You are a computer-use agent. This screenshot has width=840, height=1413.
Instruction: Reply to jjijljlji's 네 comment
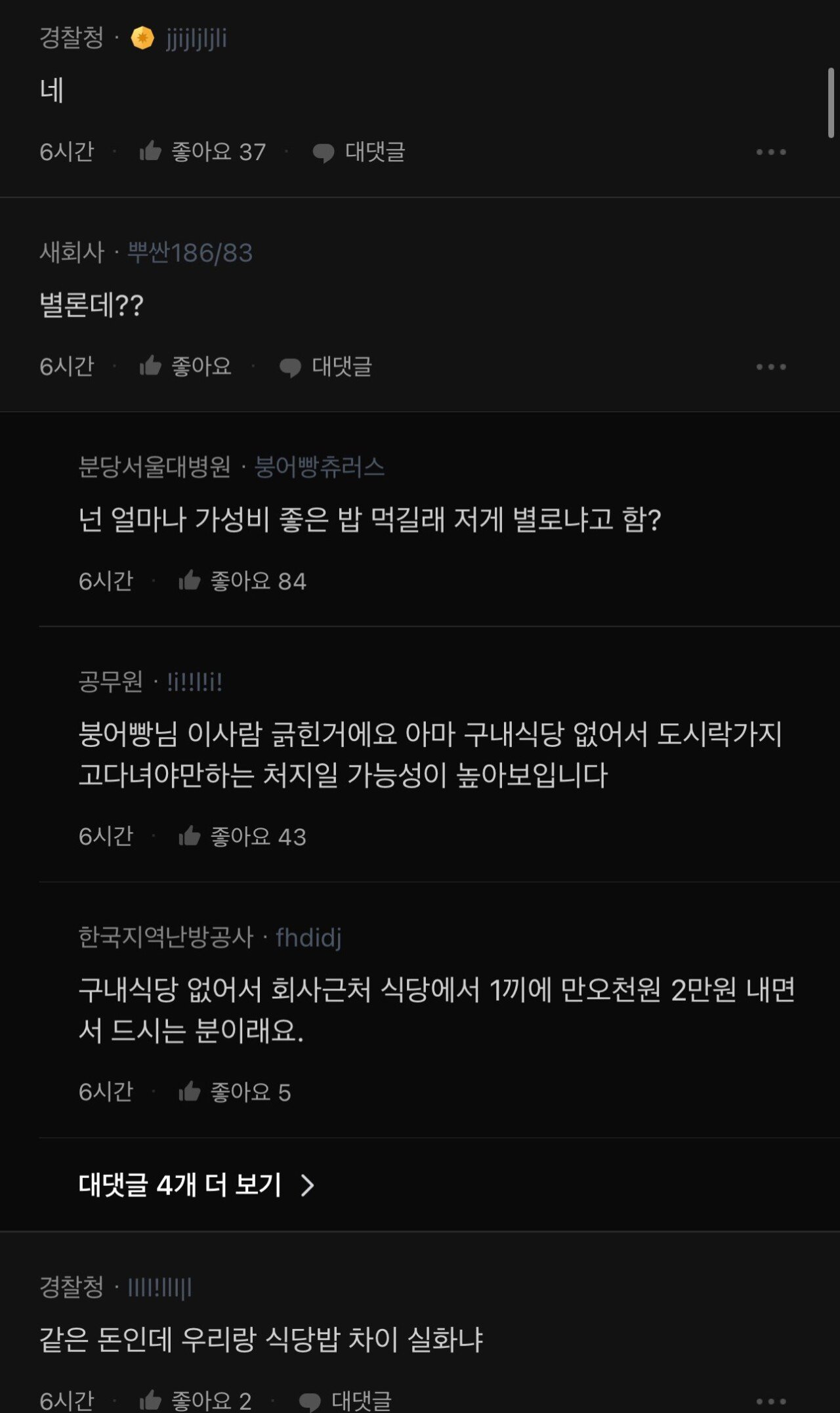click(359, 152)
